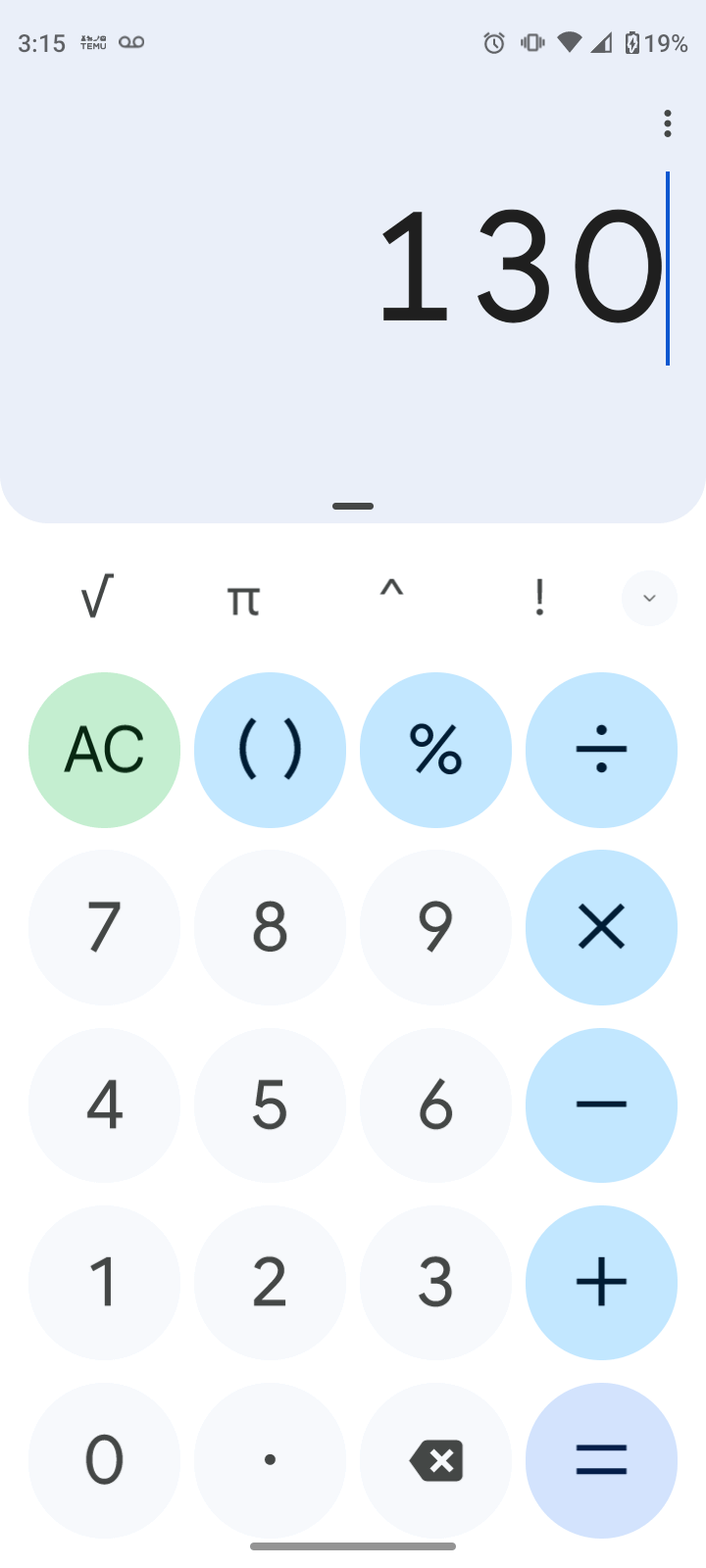The height and width of the screenshot is (1568, 706).
Task: Insert the square root function
Action: tap(97, 597)
